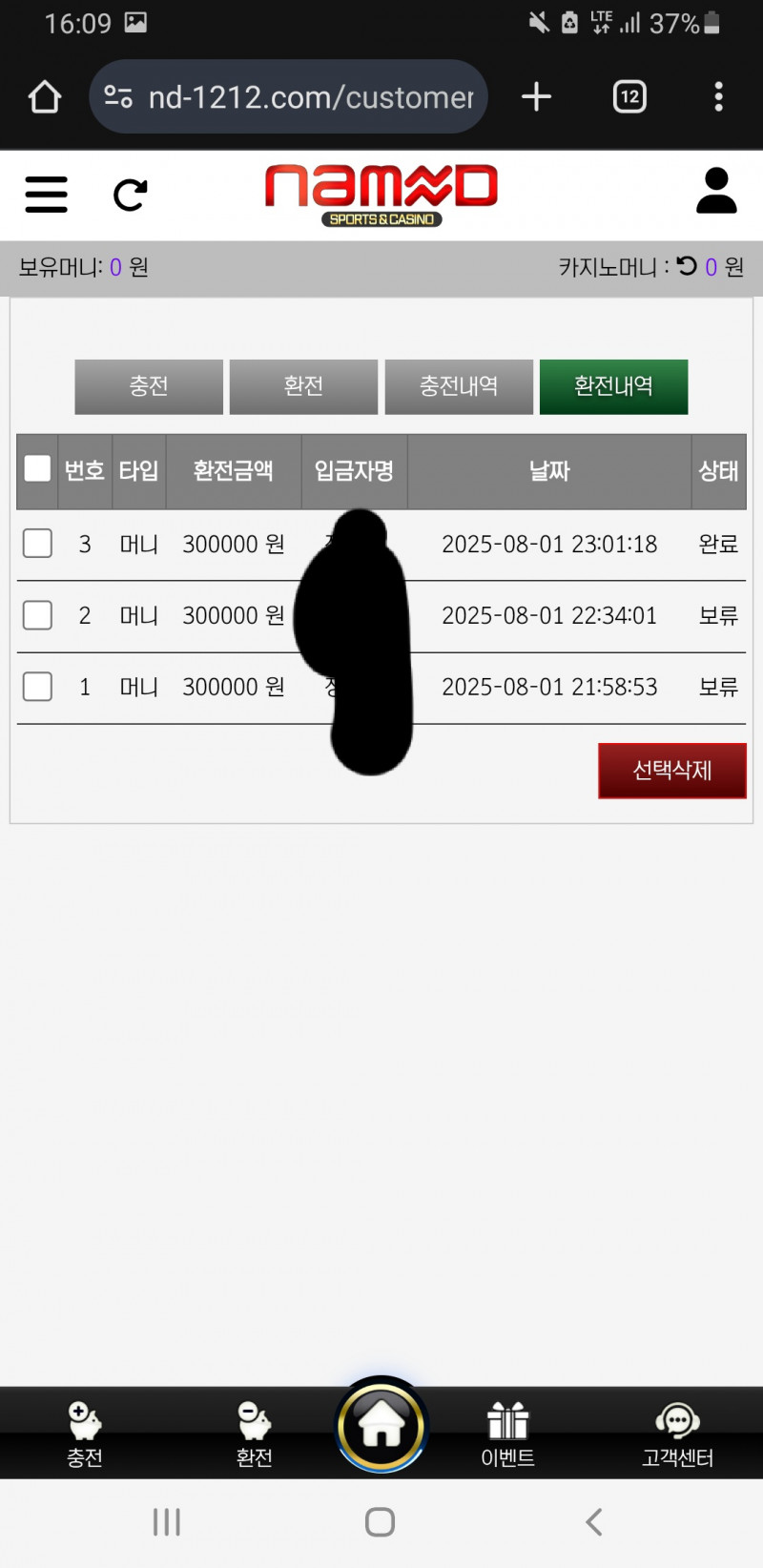Tap the page refresh icon

pyautogui.click(x=130, y=196)
